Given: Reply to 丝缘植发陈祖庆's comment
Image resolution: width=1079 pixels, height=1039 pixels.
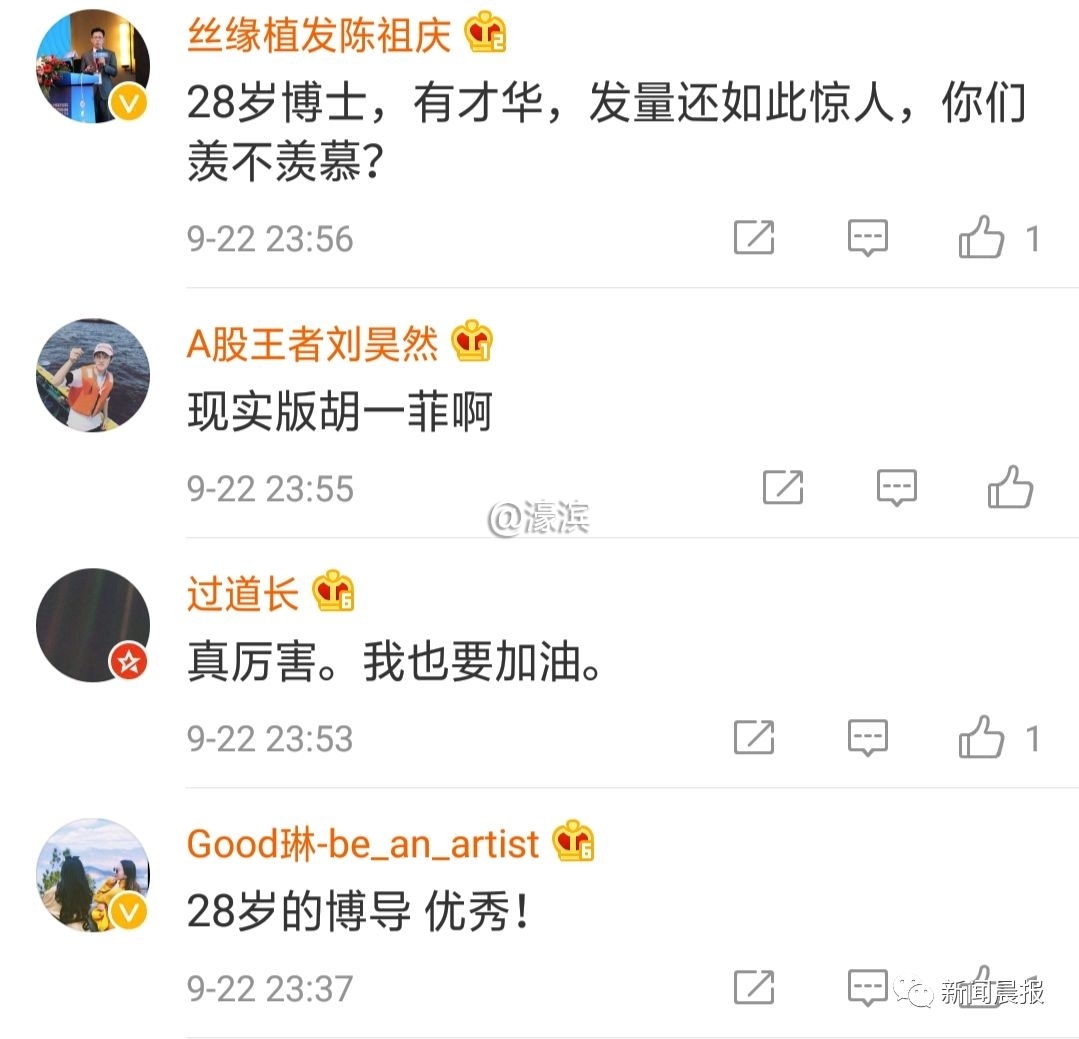Looking at the screenshot, I should [867, 238].
